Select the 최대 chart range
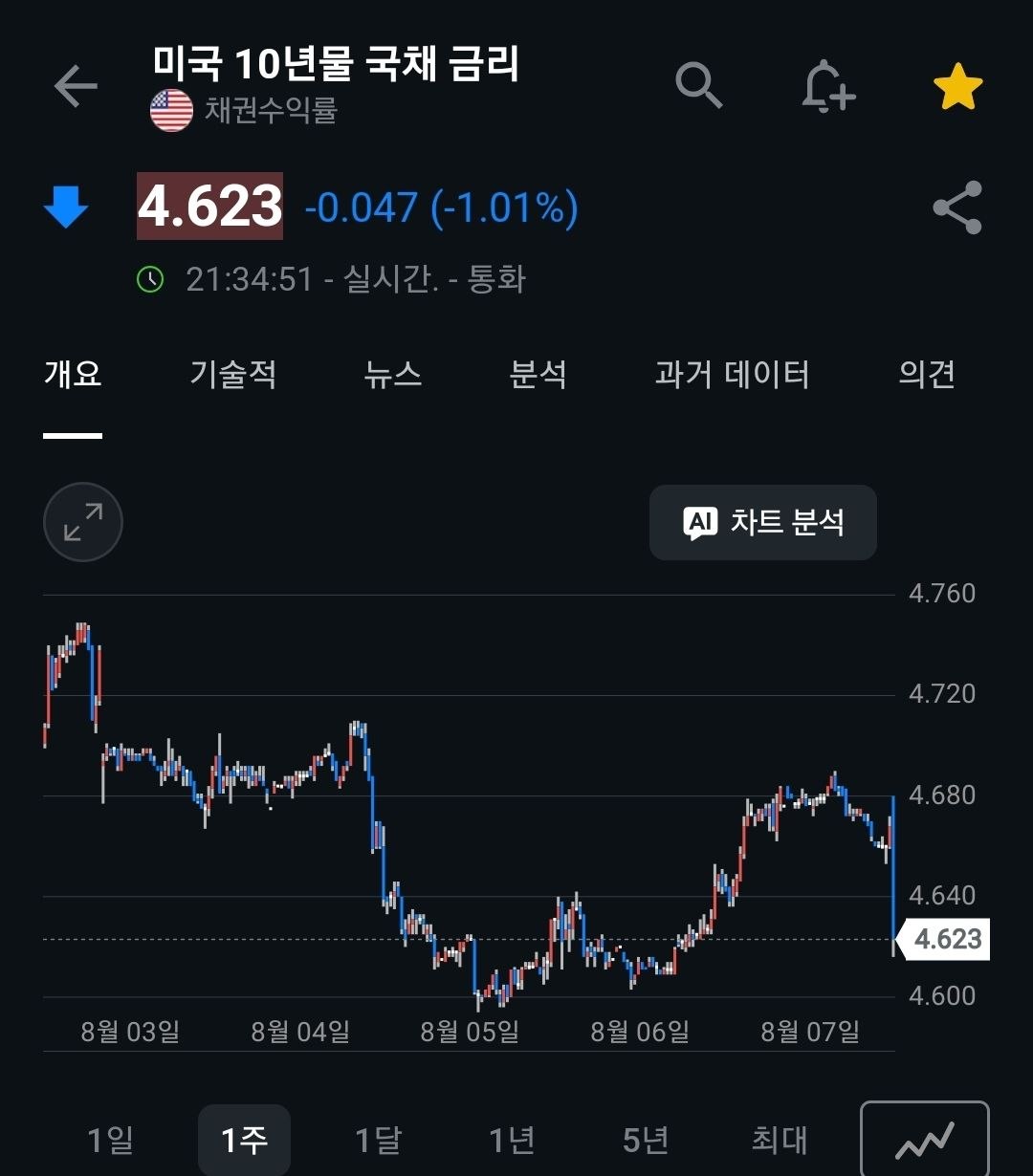1033x1176 pixels. [780, 1140]
